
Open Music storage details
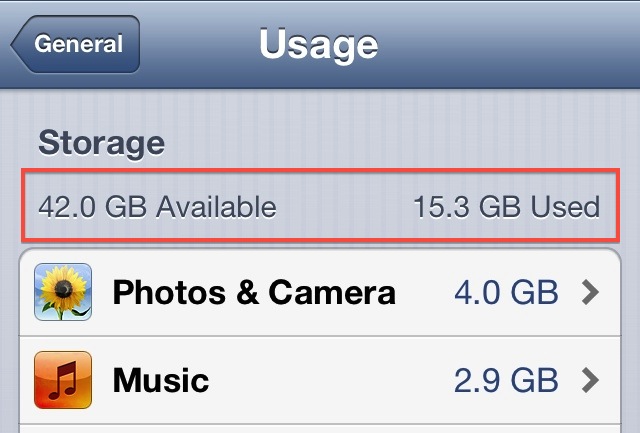coord(318,380)
